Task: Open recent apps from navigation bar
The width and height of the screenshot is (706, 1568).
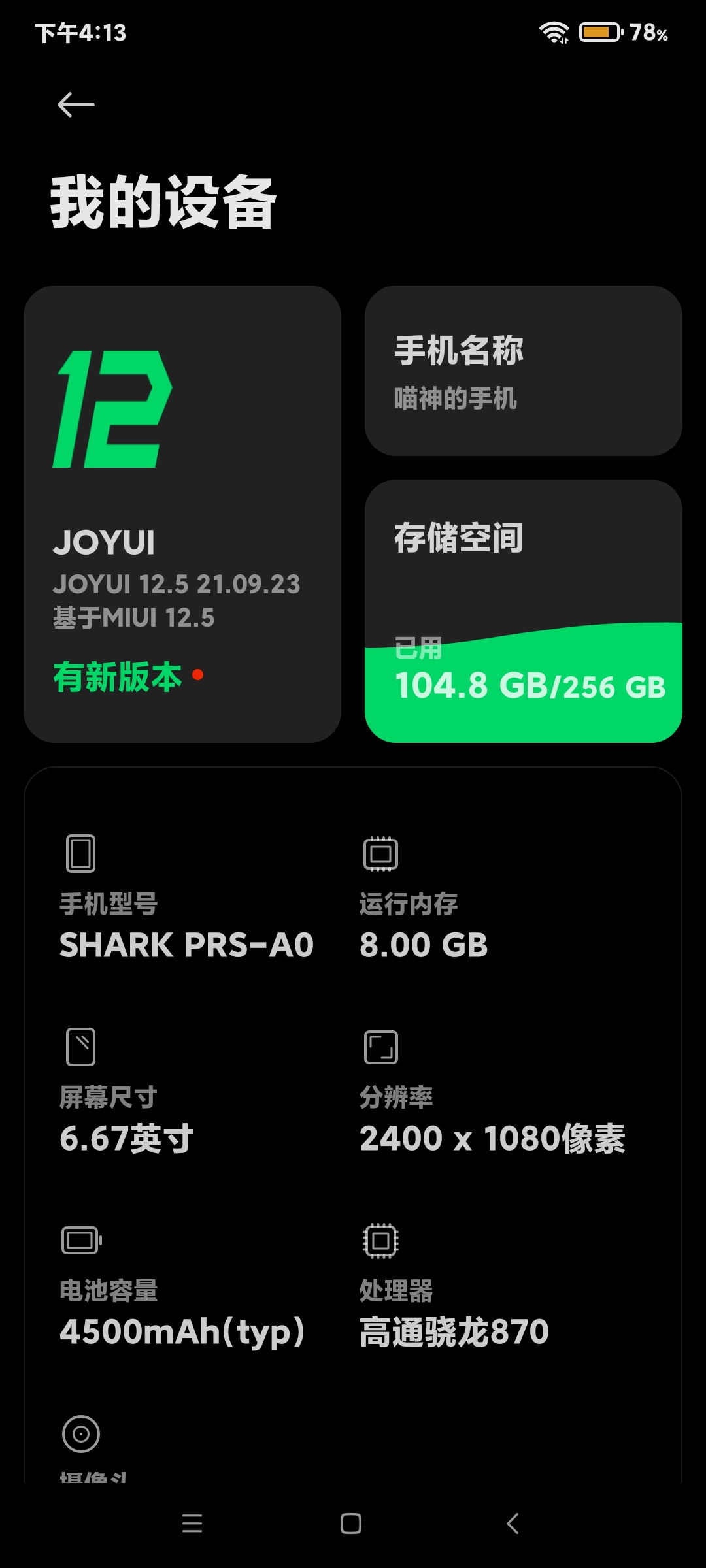Action: pos(192,1524)
